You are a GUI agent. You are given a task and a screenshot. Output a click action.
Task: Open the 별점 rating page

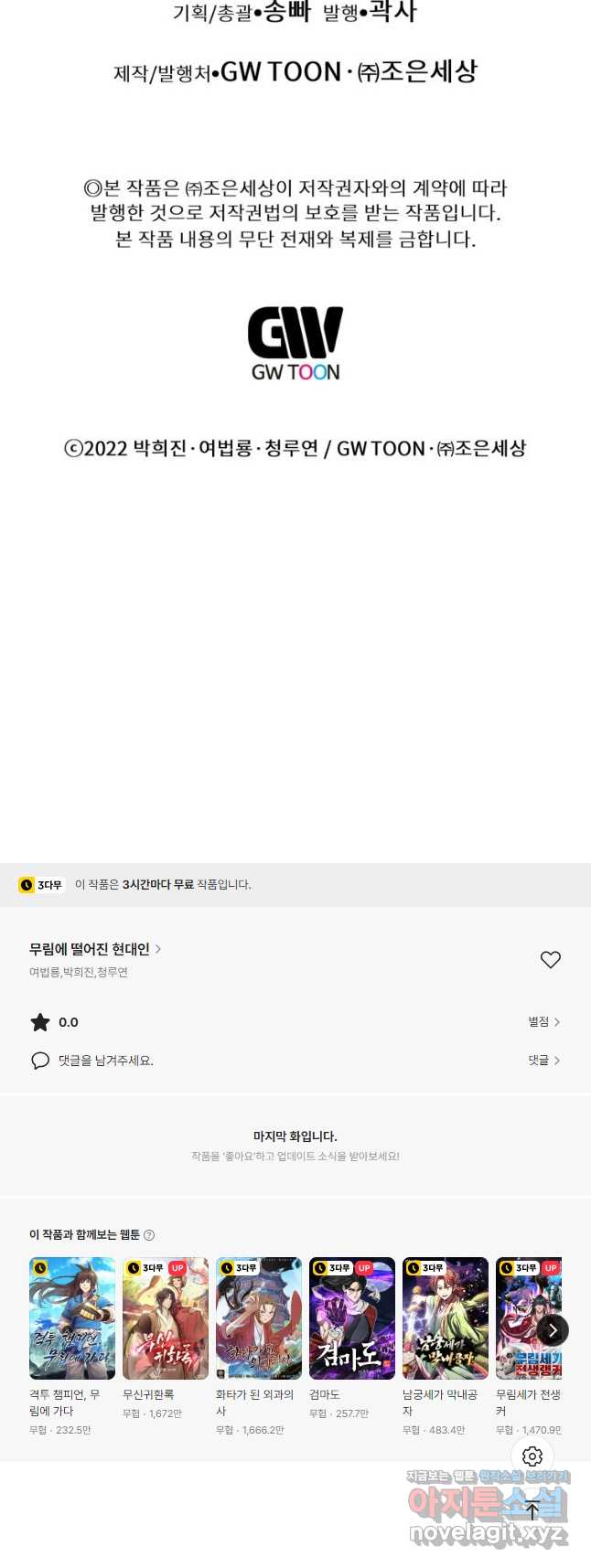[543, 1021]
